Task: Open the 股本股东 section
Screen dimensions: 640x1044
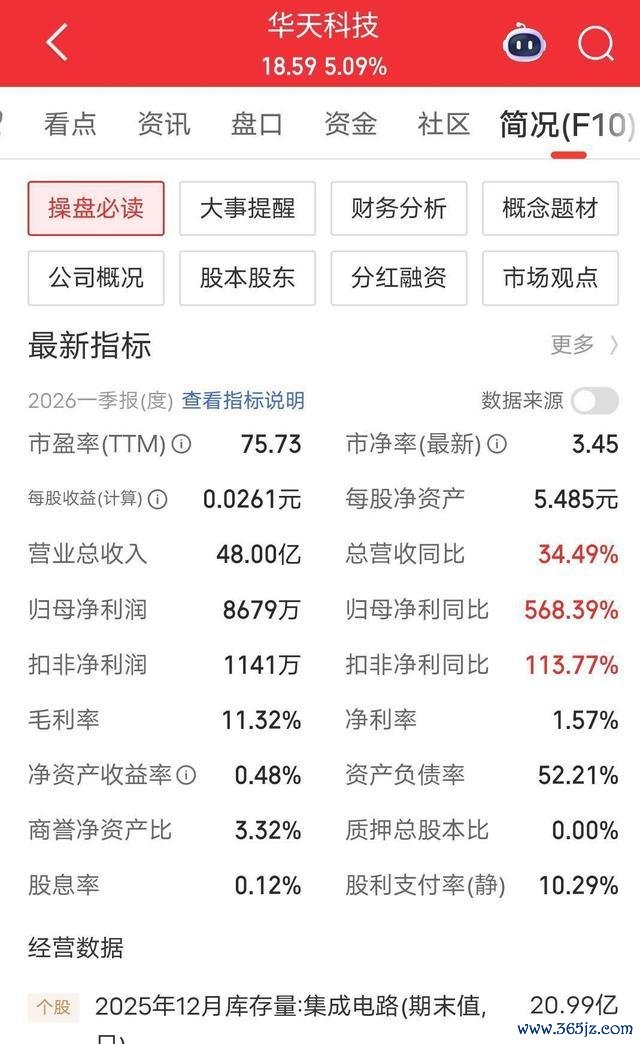Action: pos(247,278)
